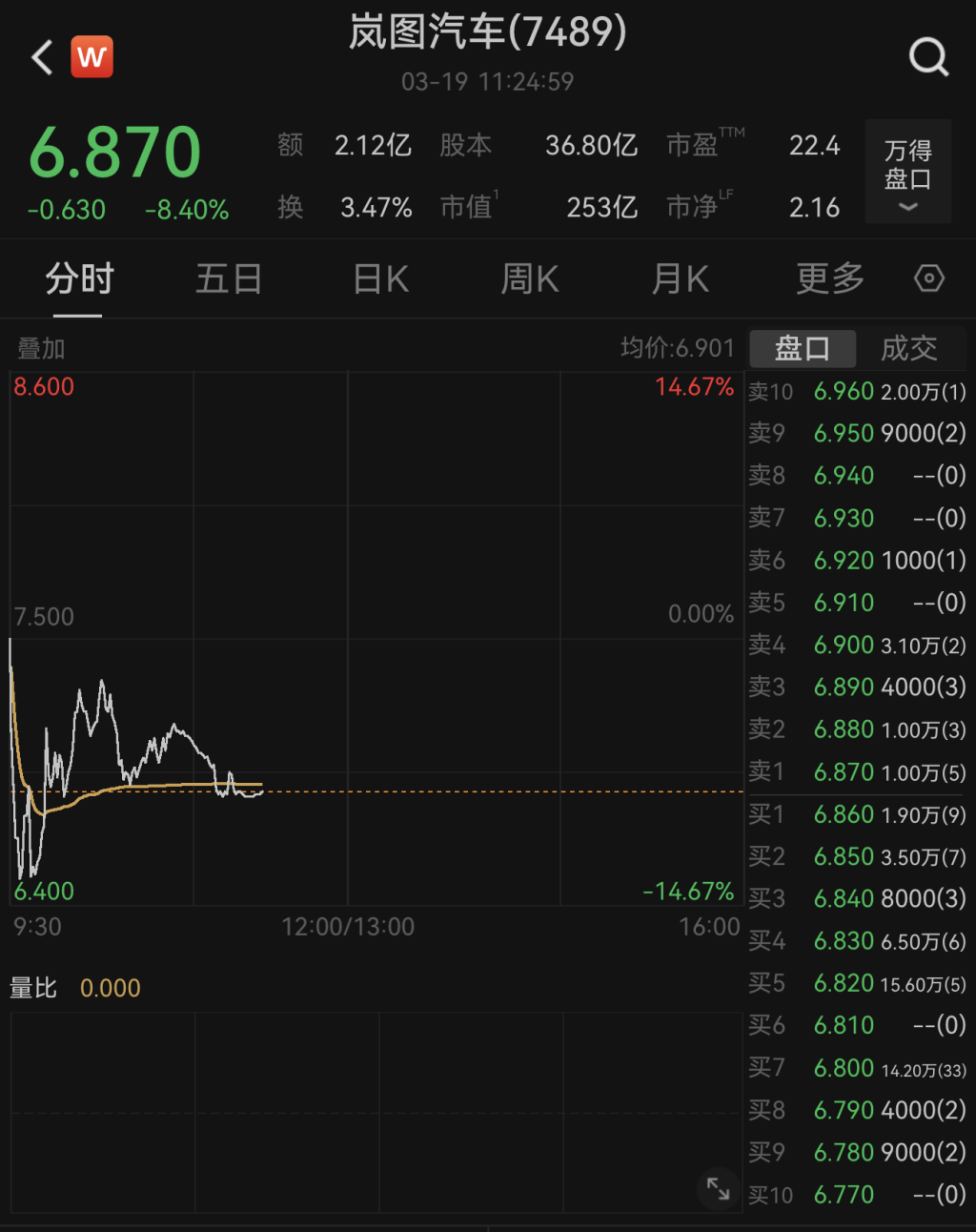This screenshot has width=976, height=1232.
Task: Switch to the 盘口 order book tab
Action: click(x=802, y=349)
